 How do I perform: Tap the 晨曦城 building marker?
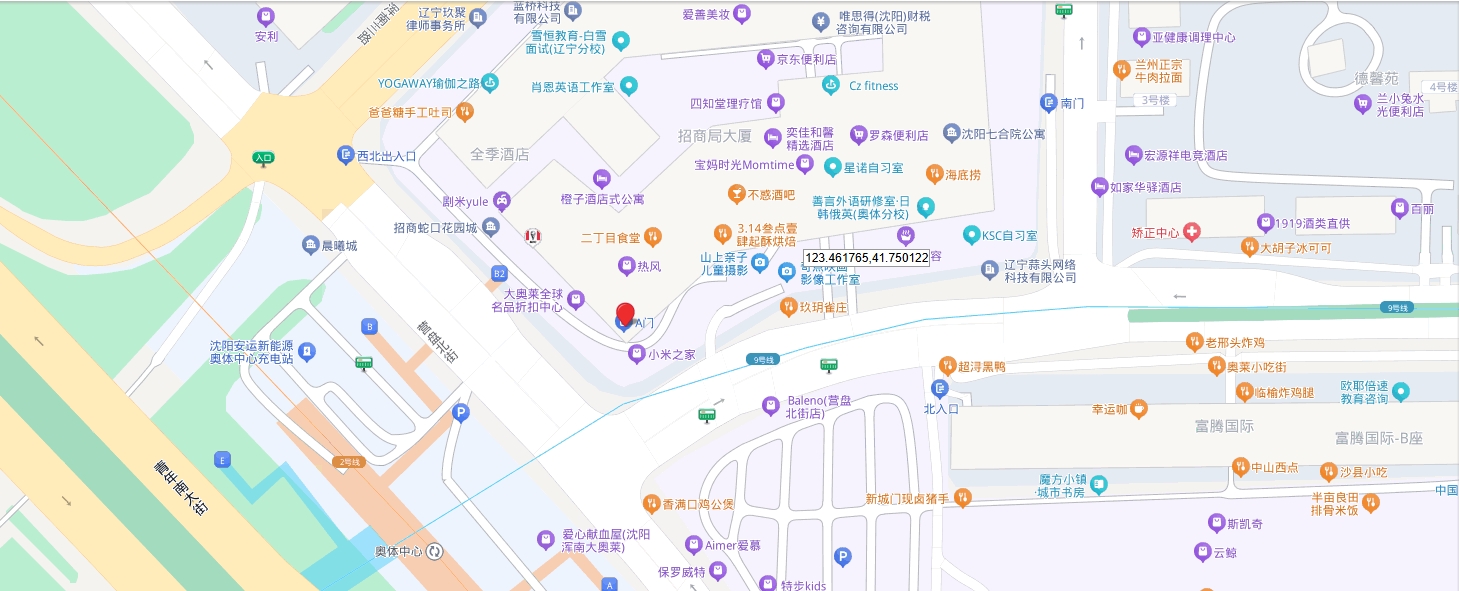pyautogui.click(x=311, y=245)
